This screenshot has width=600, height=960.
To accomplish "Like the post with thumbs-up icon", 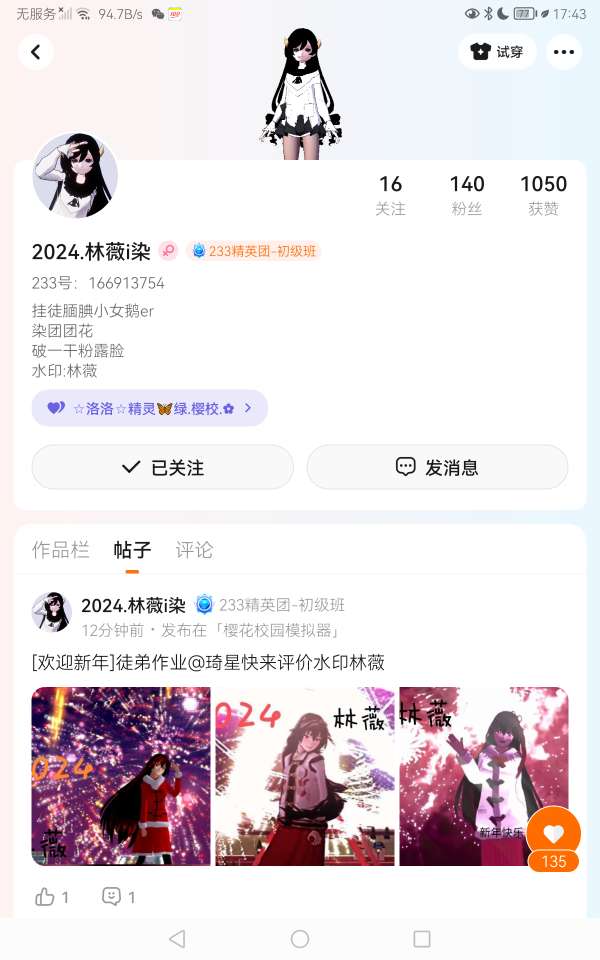I will click(x=51, y=898).
